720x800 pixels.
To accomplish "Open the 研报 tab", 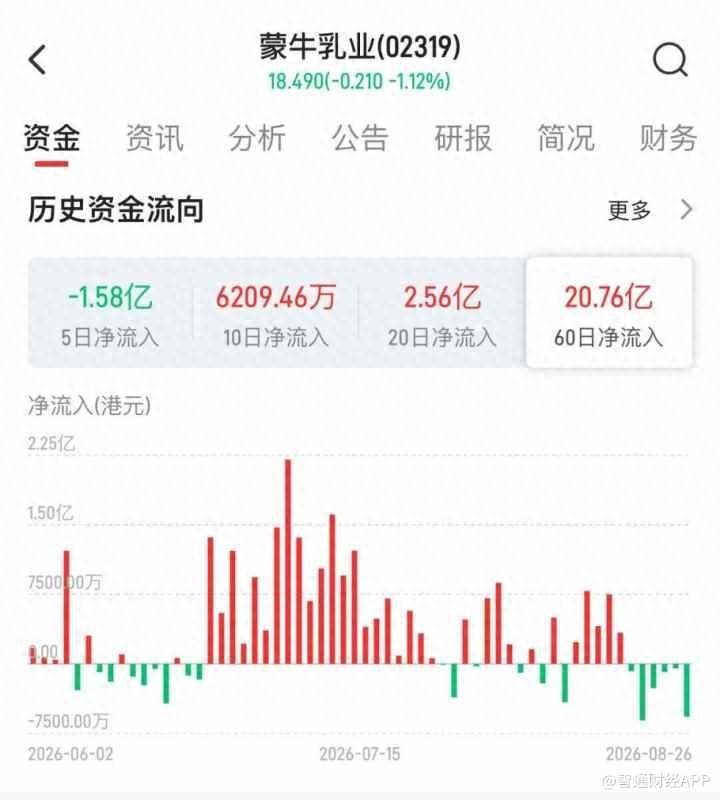I will click(x=463, y=138).
